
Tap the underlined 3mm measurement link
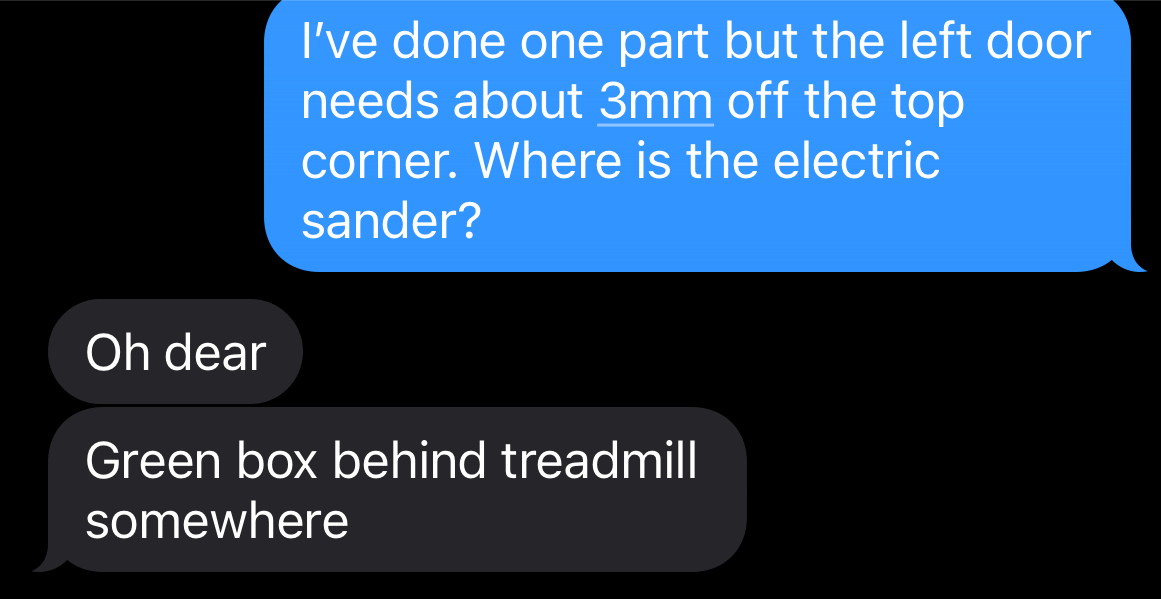pos(655,103)
